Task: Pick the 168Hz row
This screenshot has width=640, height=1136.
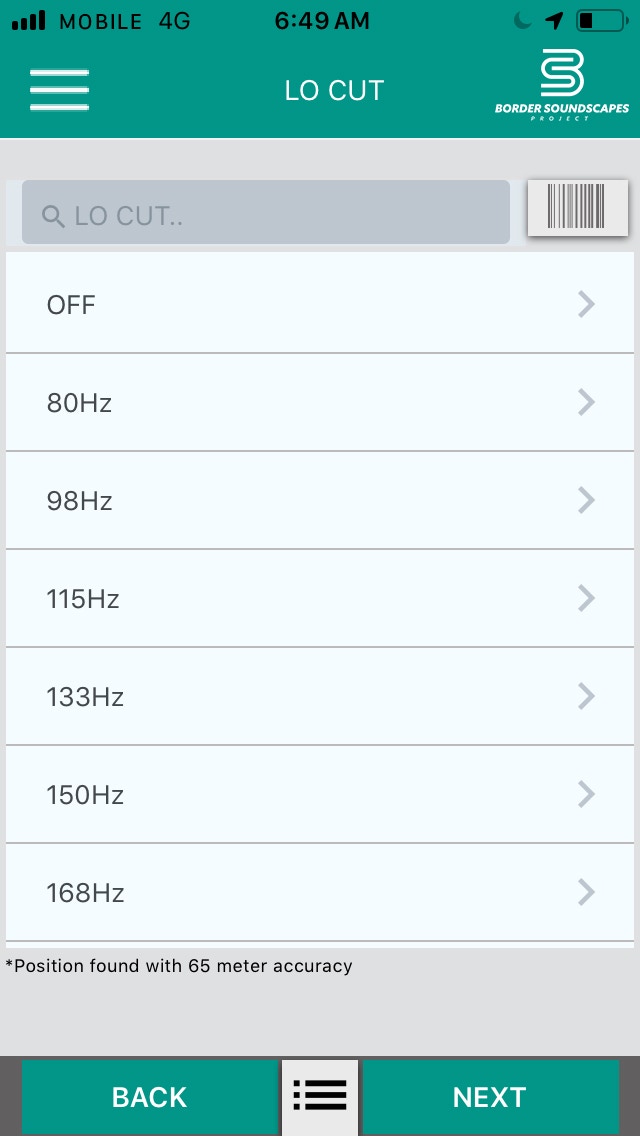Action: pyautogui.click(x=320, y=893)
